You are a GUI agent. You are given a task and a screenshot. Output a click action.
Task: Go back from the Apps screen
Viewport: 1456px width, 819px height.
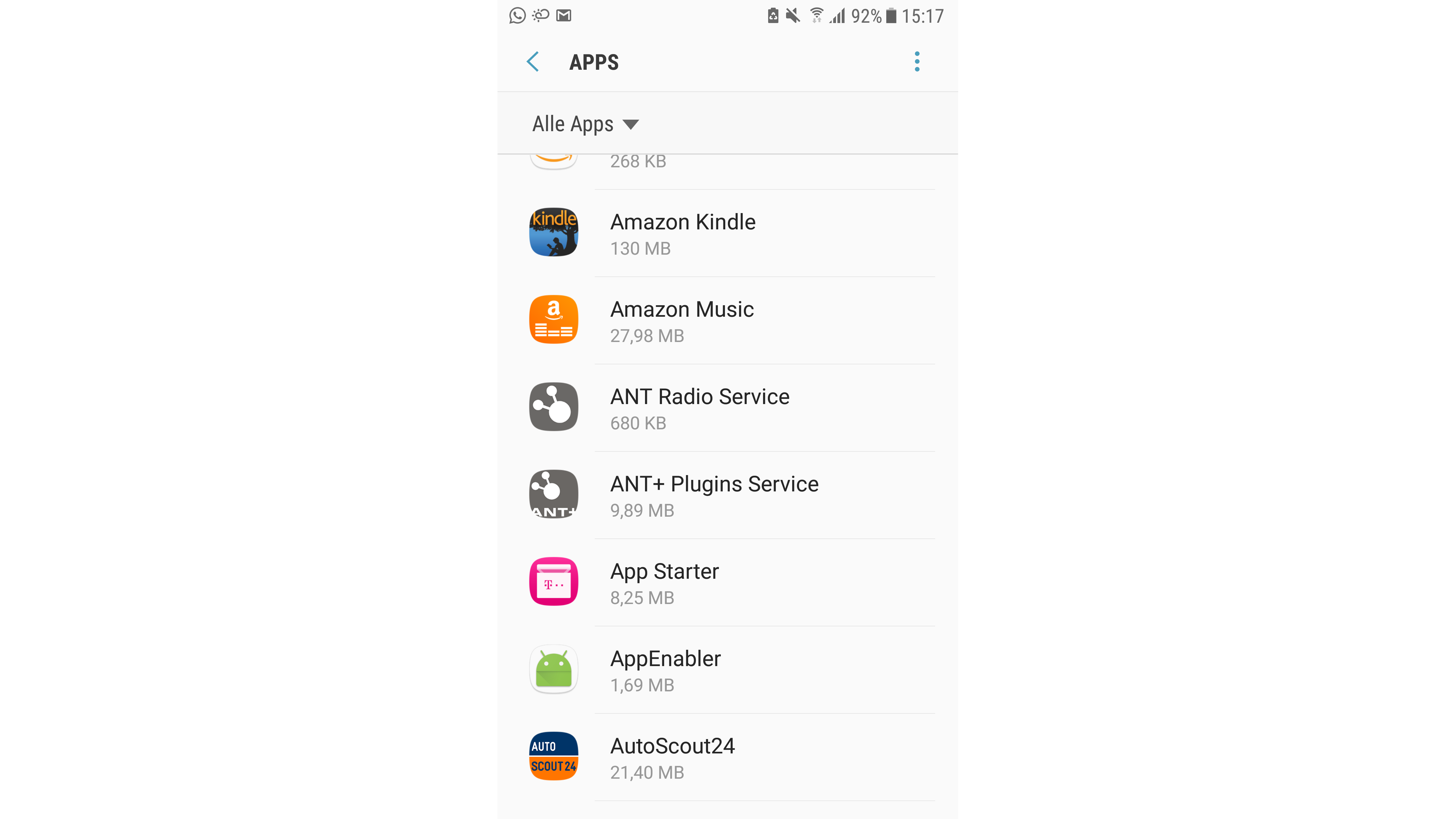(x=532, y=62)
